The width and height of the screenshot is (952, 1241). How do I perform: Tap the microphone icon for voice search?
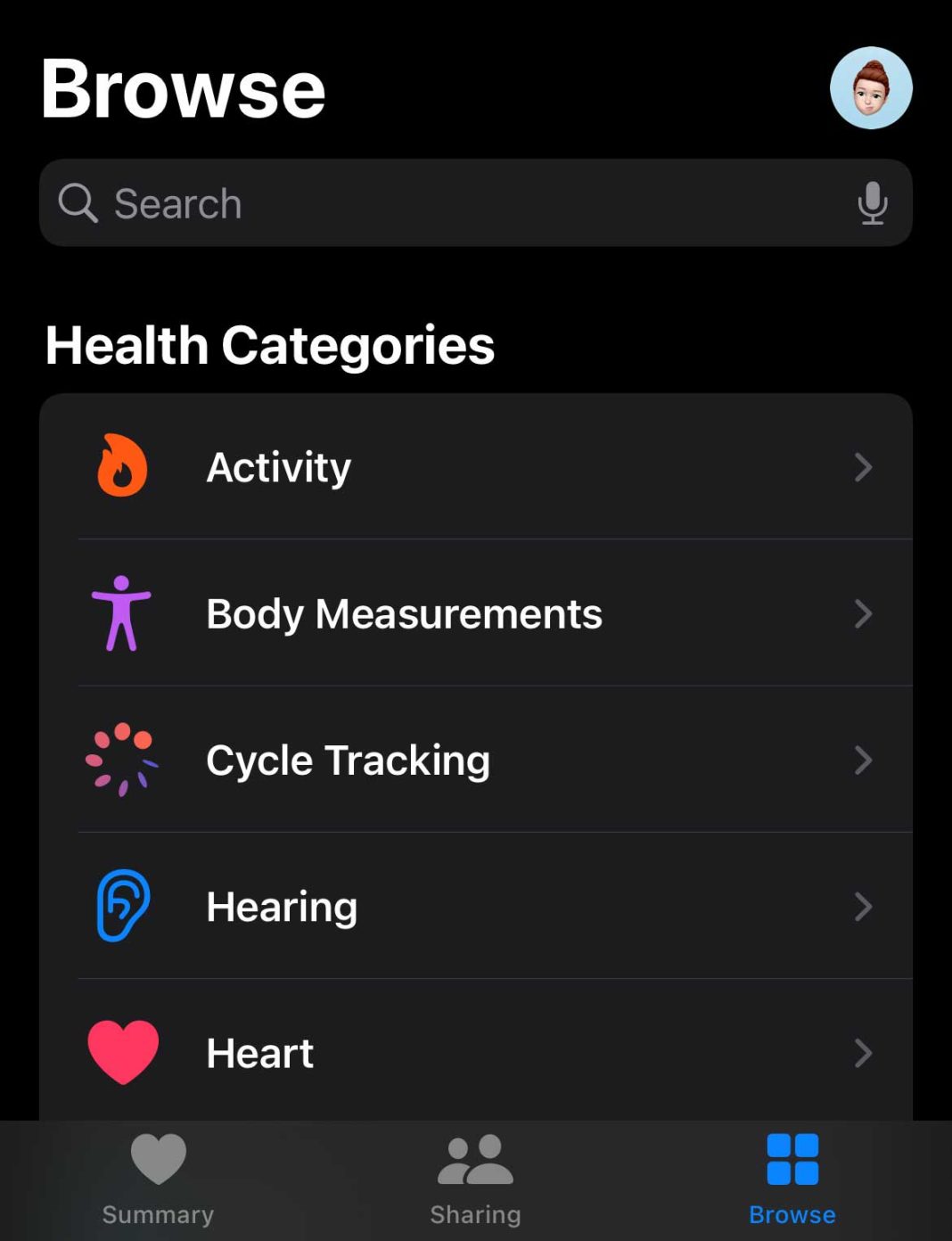(874, 203)
